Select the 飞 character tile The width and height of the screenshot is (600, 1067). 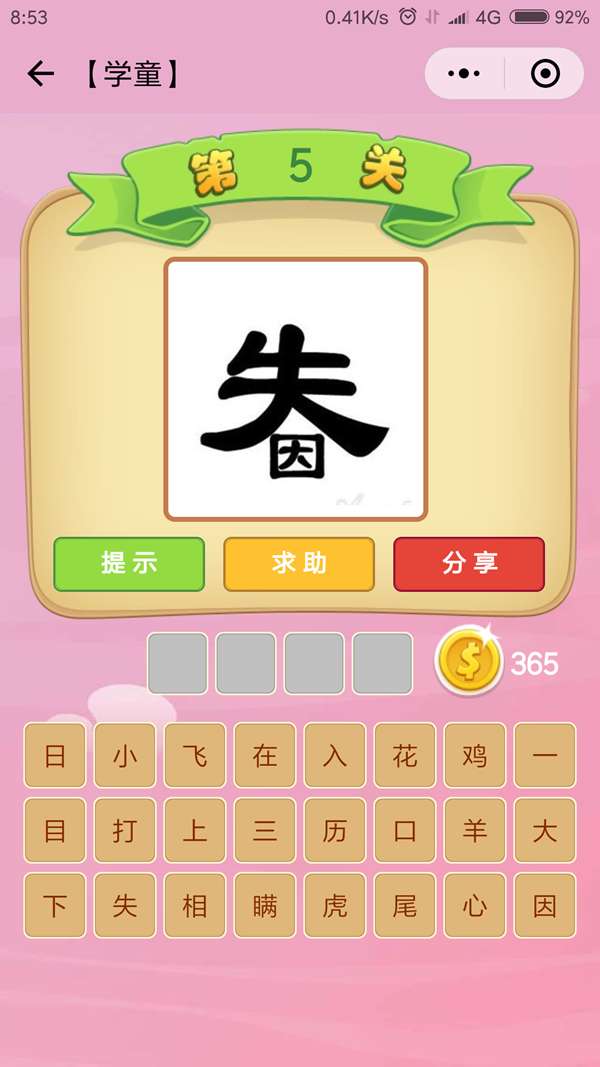click(x=195, y=756)
